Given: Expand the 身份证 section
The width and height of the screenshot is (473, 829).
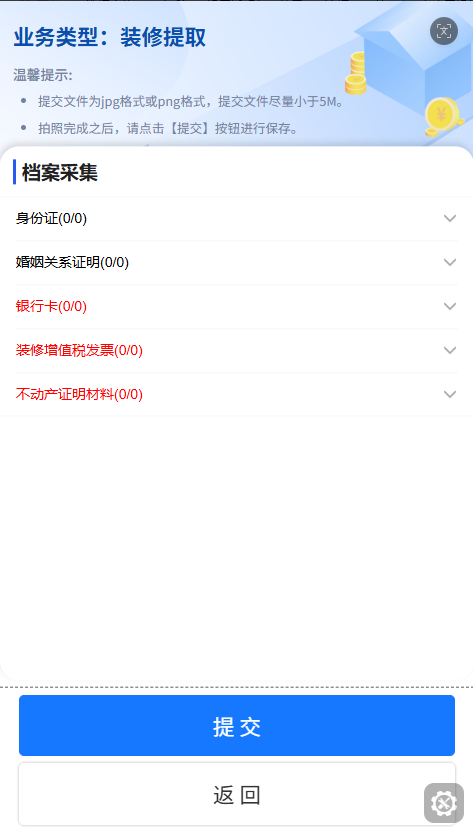Looking at the screenshot, I should 237,218.
